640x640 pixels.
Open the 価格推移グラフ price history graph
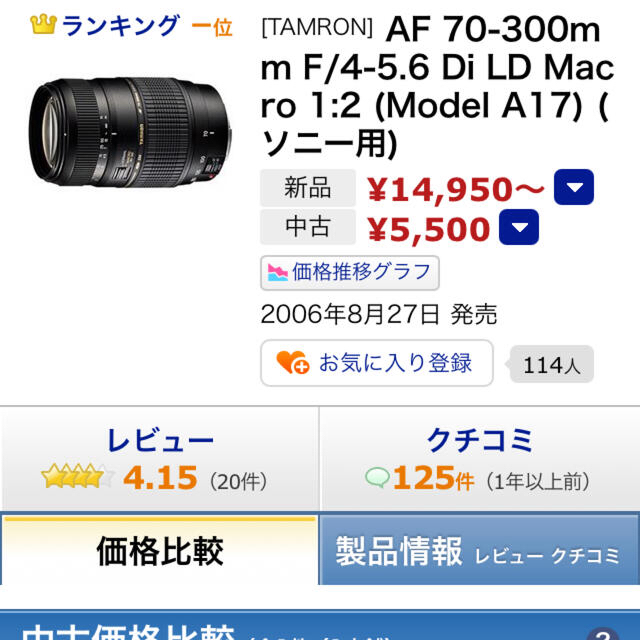[349, 272]
